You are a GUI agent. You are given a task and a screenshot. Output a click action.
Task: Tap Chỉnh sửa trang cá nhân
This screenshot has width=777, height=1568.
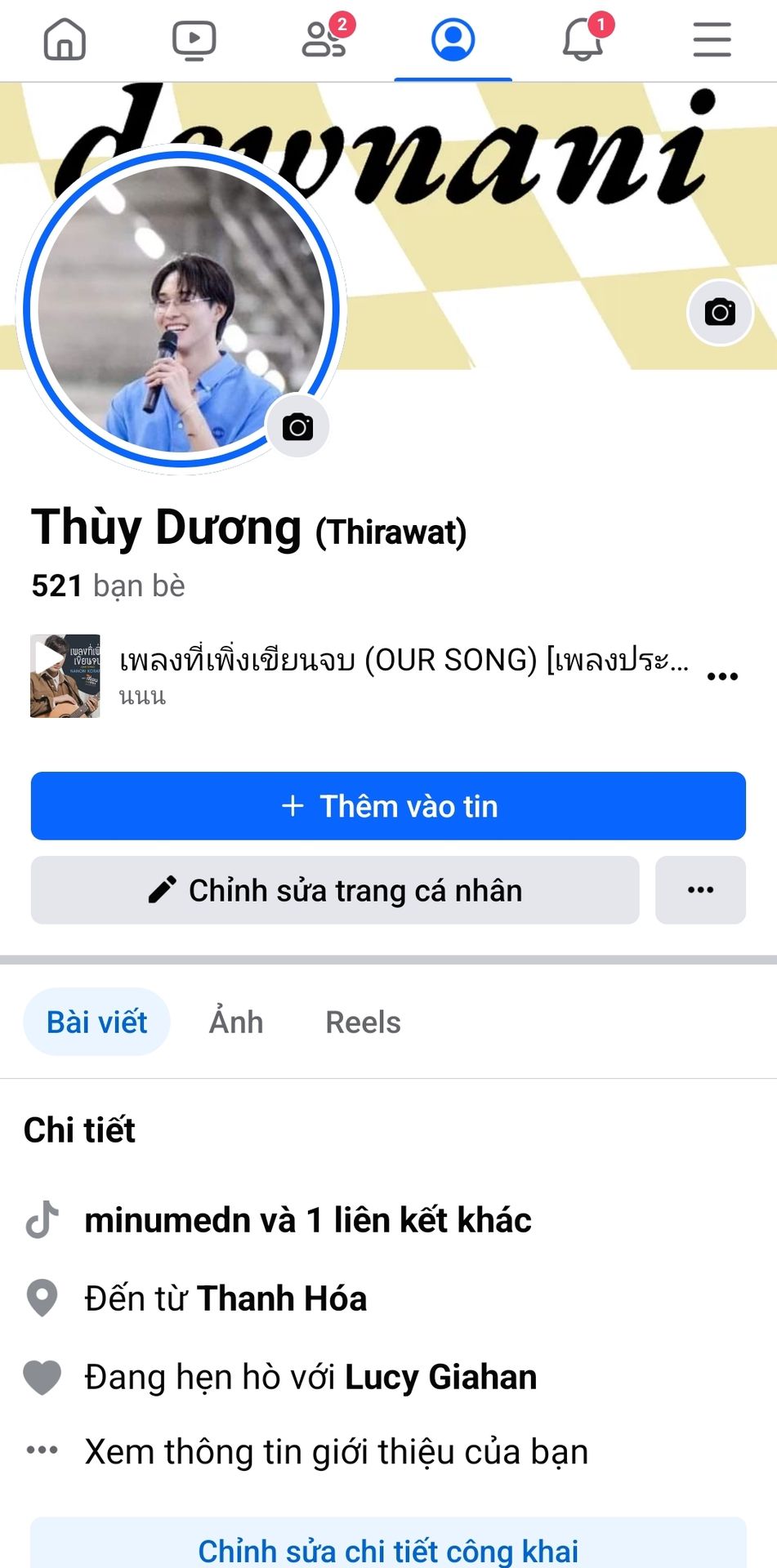tap(335, 890)
